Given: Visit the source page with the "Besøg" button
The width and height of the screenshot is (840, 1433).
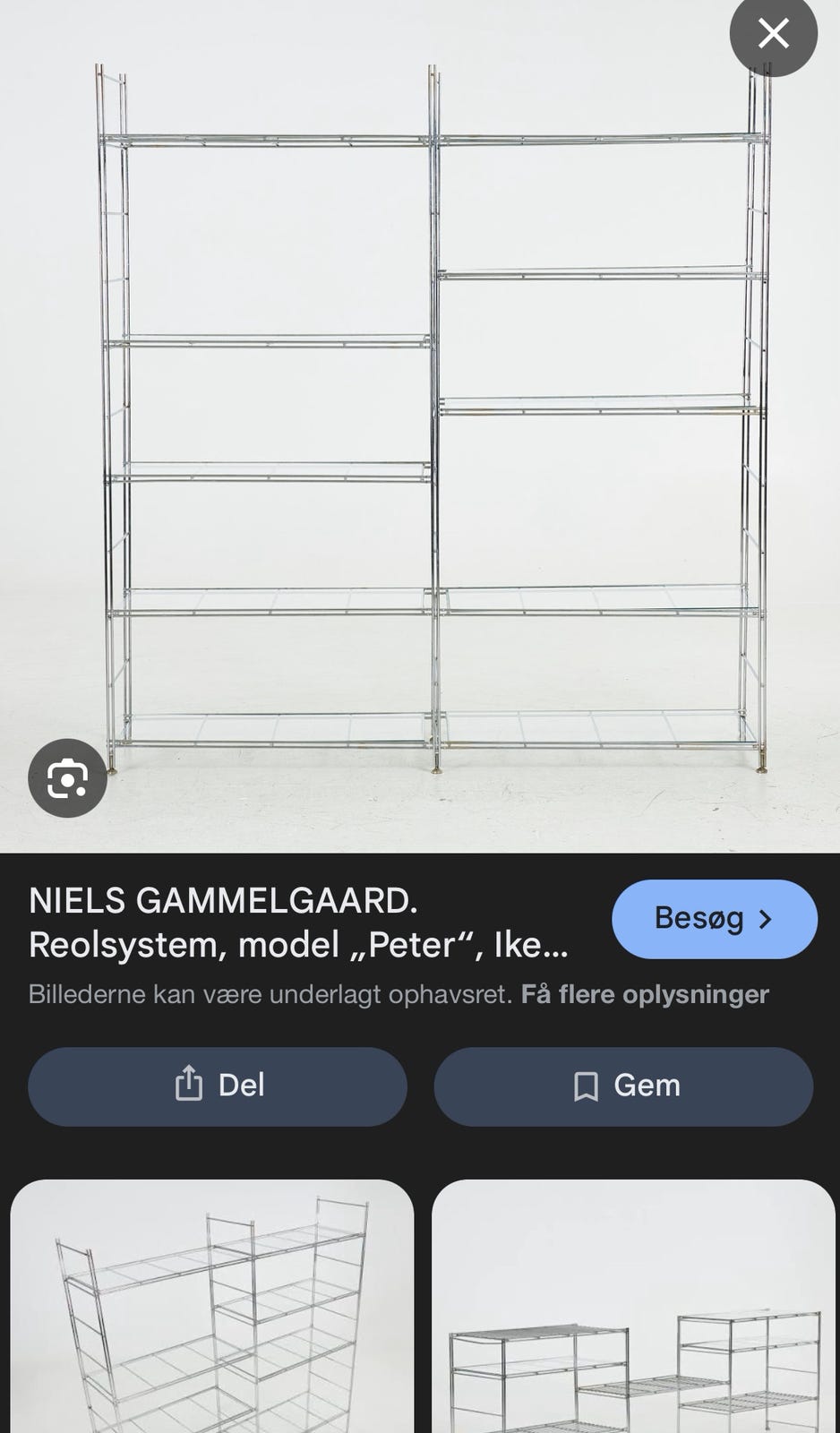Looking at the screenshot, I should [x=714, y=919].
